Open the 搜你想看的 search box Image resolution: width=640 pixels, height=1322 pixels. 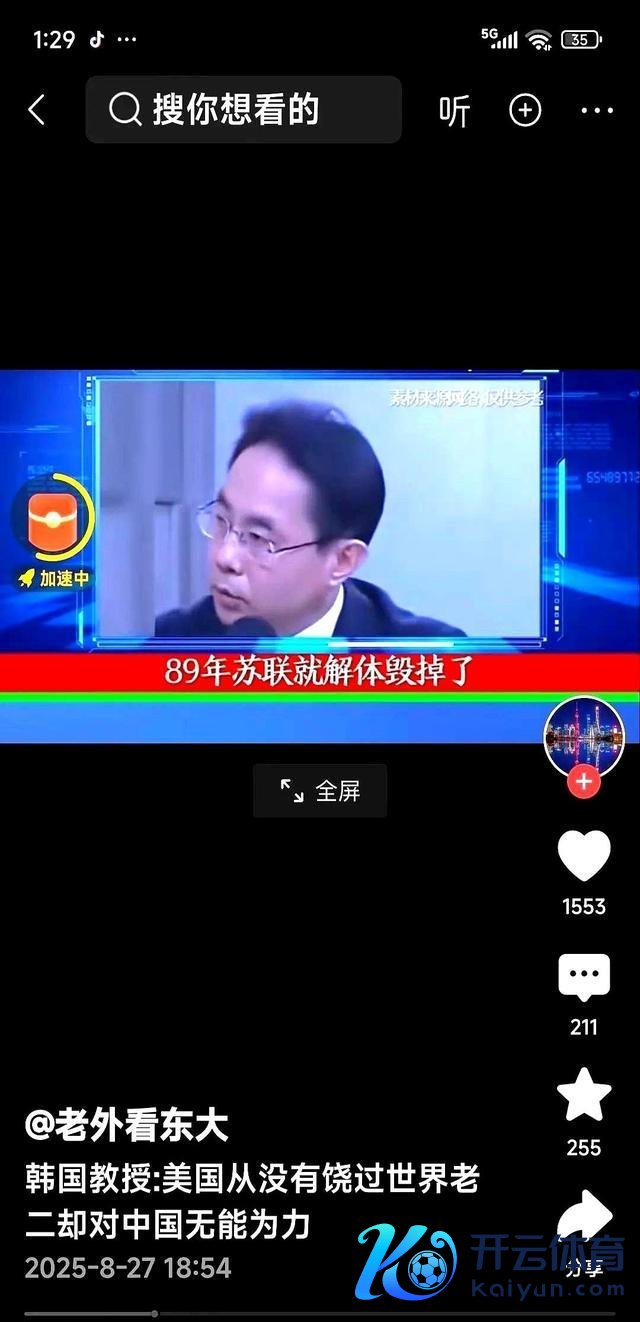[x=243, y=110]
